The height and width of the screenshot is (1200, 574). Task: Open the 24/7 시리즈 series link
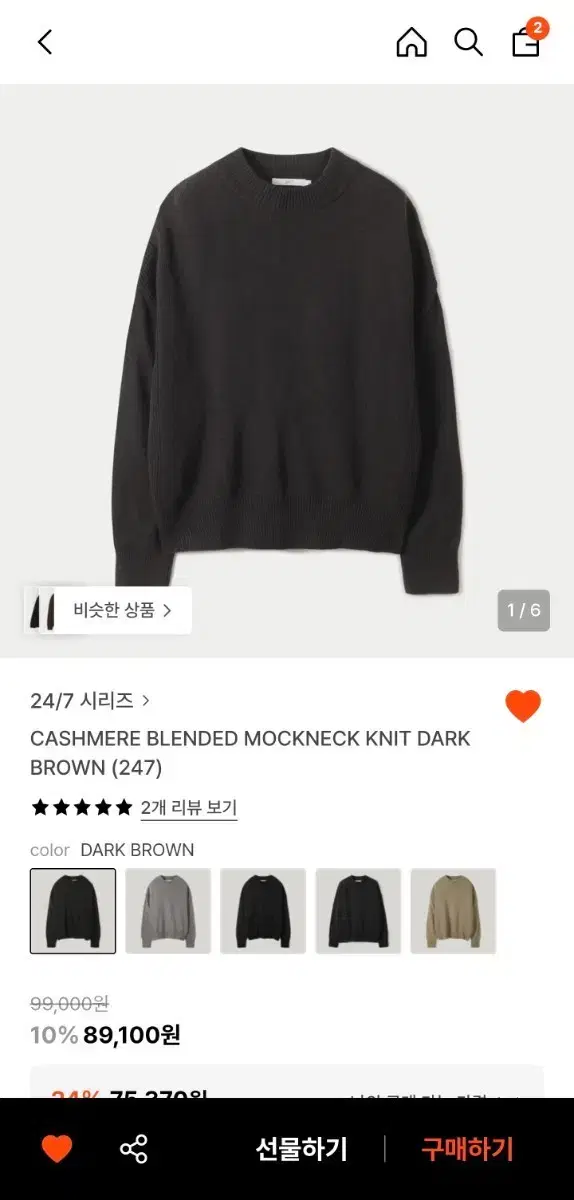(x=90, y=700)
